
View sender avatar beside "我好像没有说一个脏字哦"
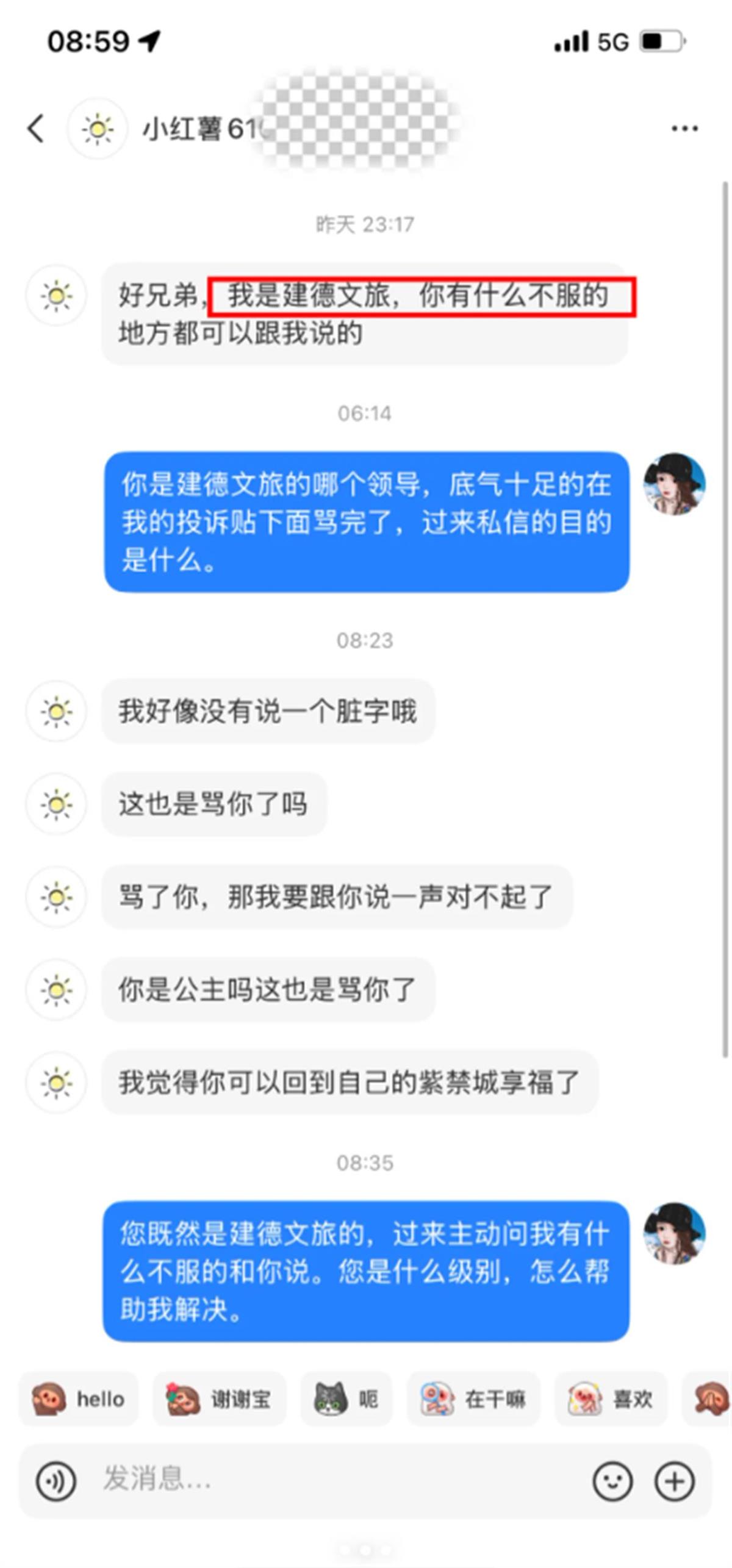click(57, 711)
